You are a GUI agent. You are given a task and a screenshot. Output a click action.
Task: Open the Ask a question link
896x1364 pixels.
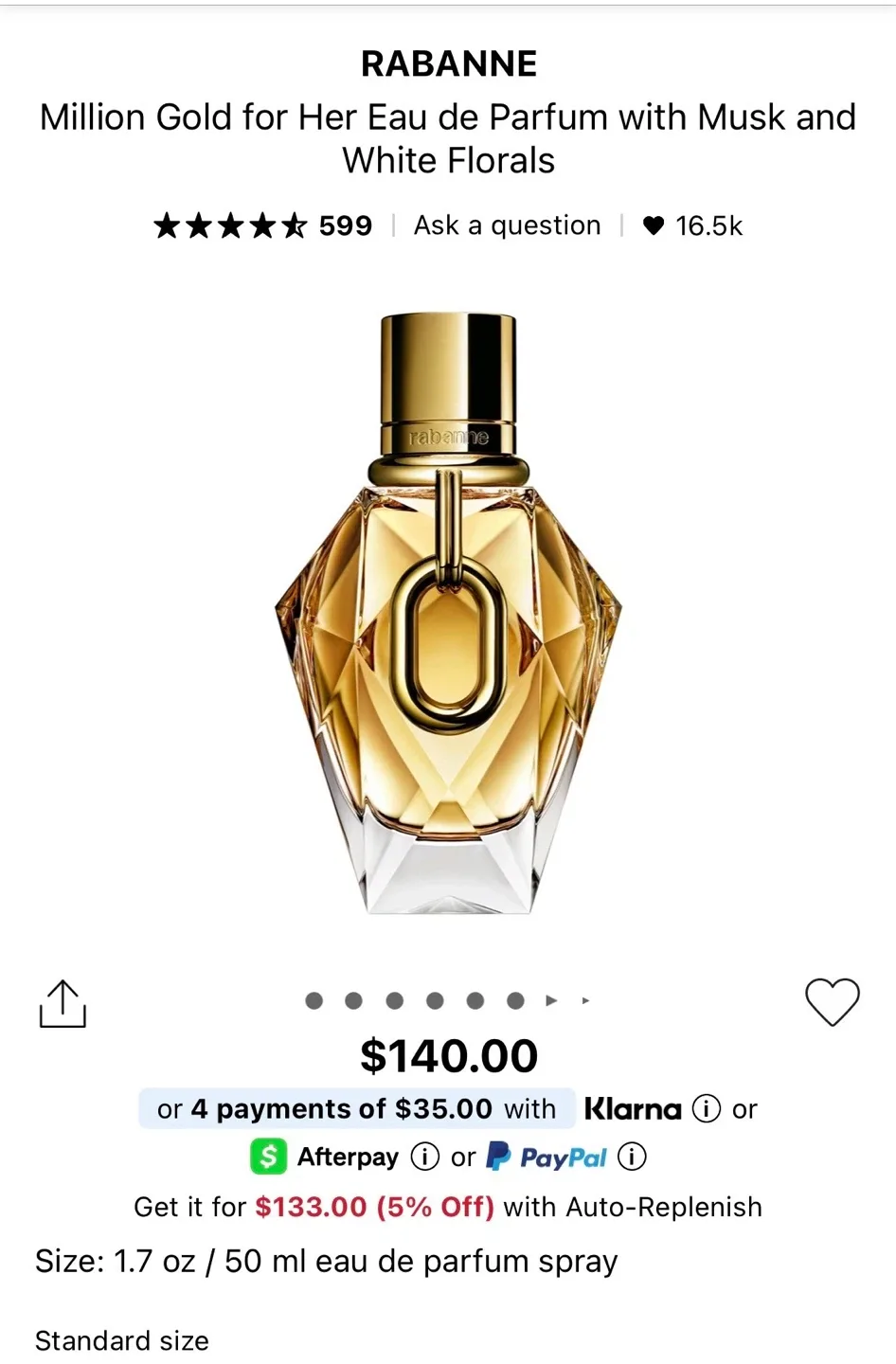click(507, 225)
